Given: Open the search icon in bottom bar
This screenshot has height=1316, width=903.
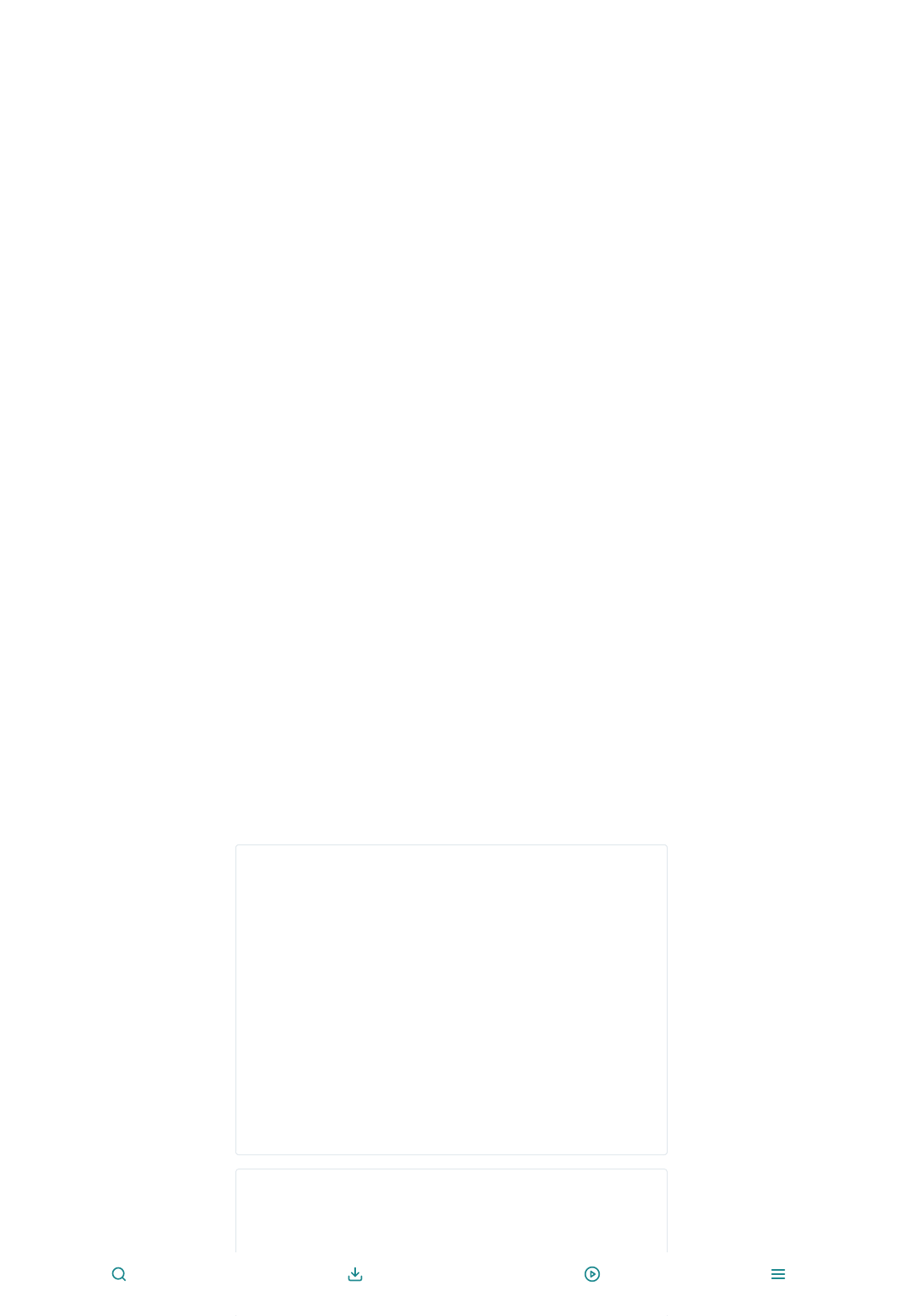Looking at the screenshot, I should (x=119, y=1274).
